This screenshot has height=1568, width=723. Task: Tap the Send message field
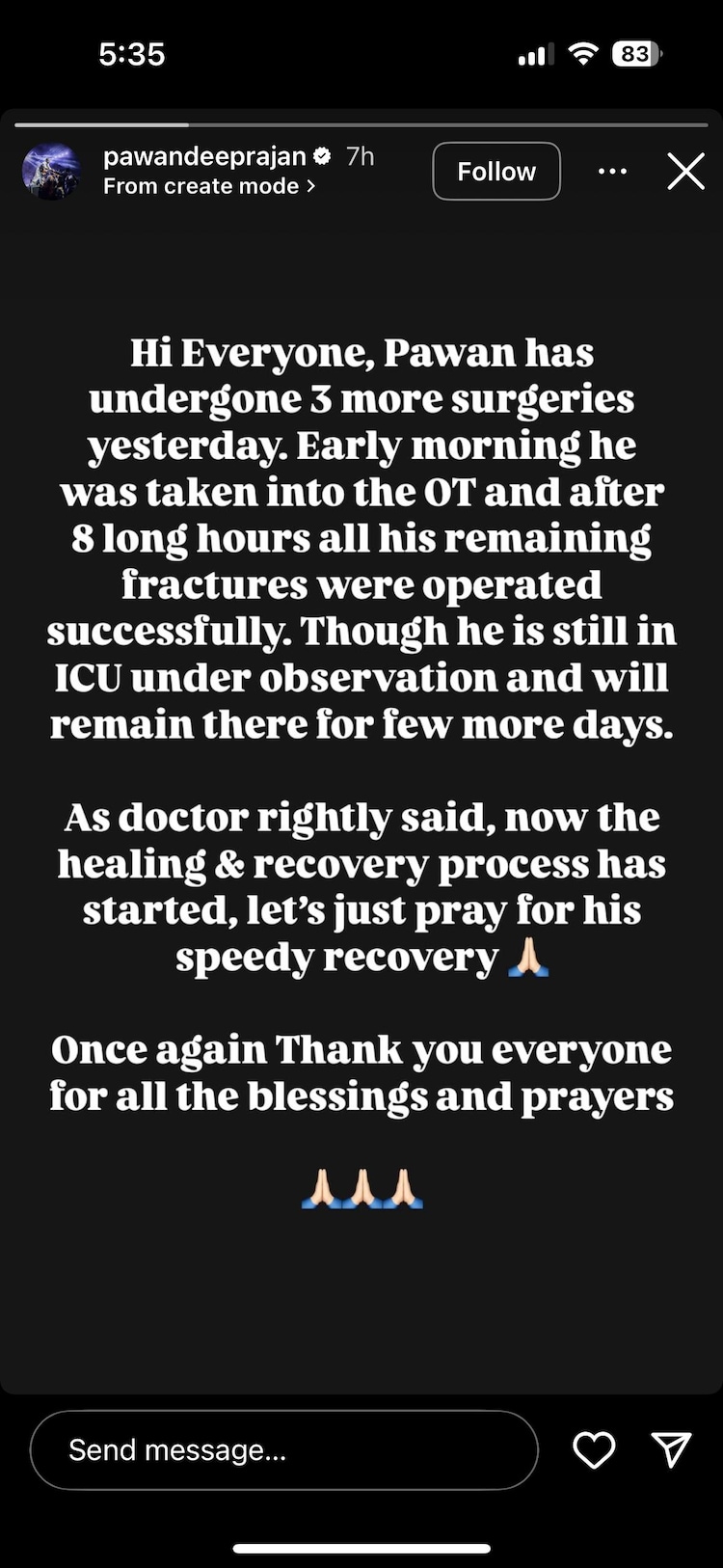coord(283,1449)
